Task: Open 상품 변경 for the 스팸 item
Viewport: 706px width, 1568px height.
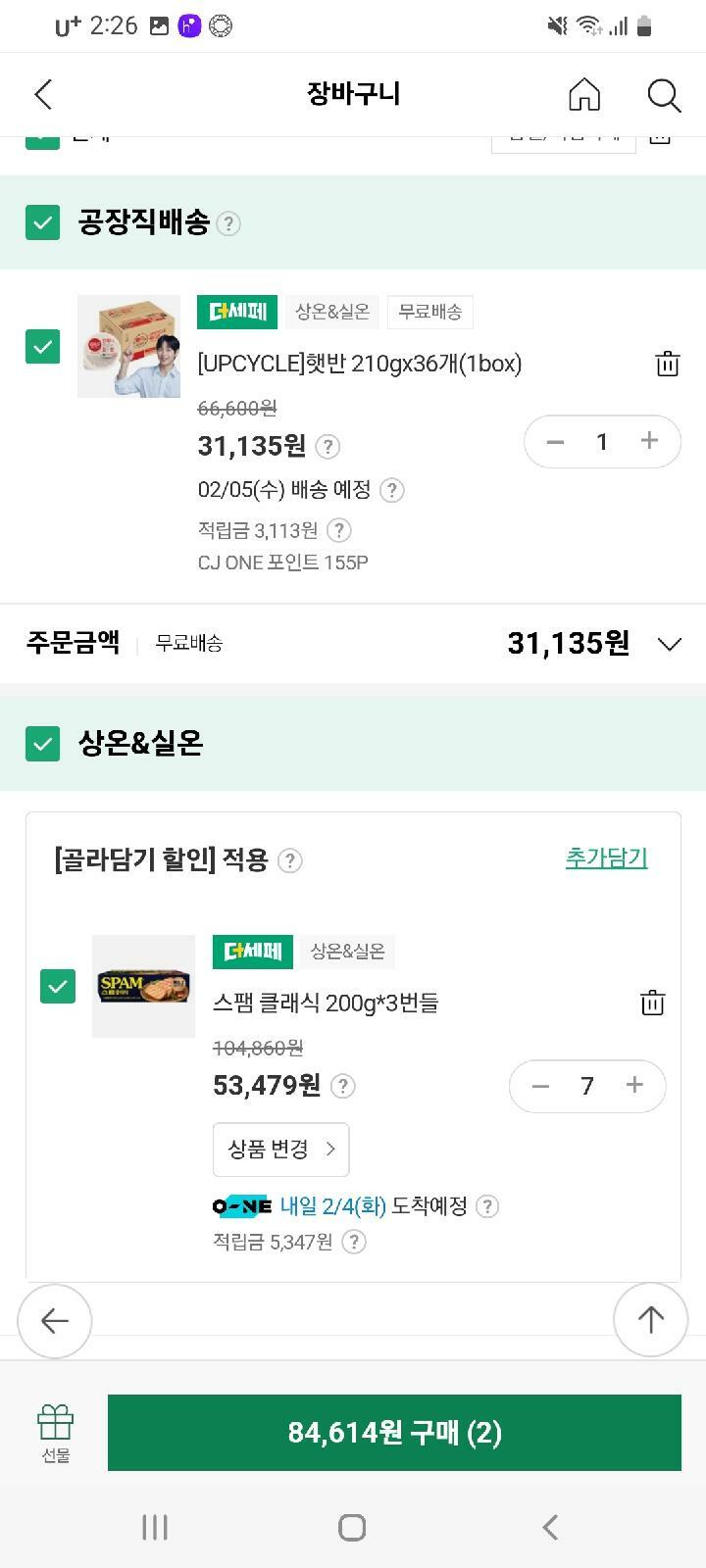Action: (x=281, y=1149)
